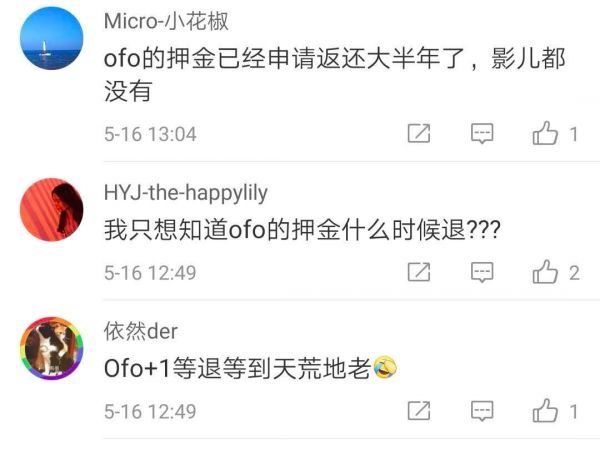600x449 pixels.
Task: Like 依然der's comment
Action: pos(546,411)
